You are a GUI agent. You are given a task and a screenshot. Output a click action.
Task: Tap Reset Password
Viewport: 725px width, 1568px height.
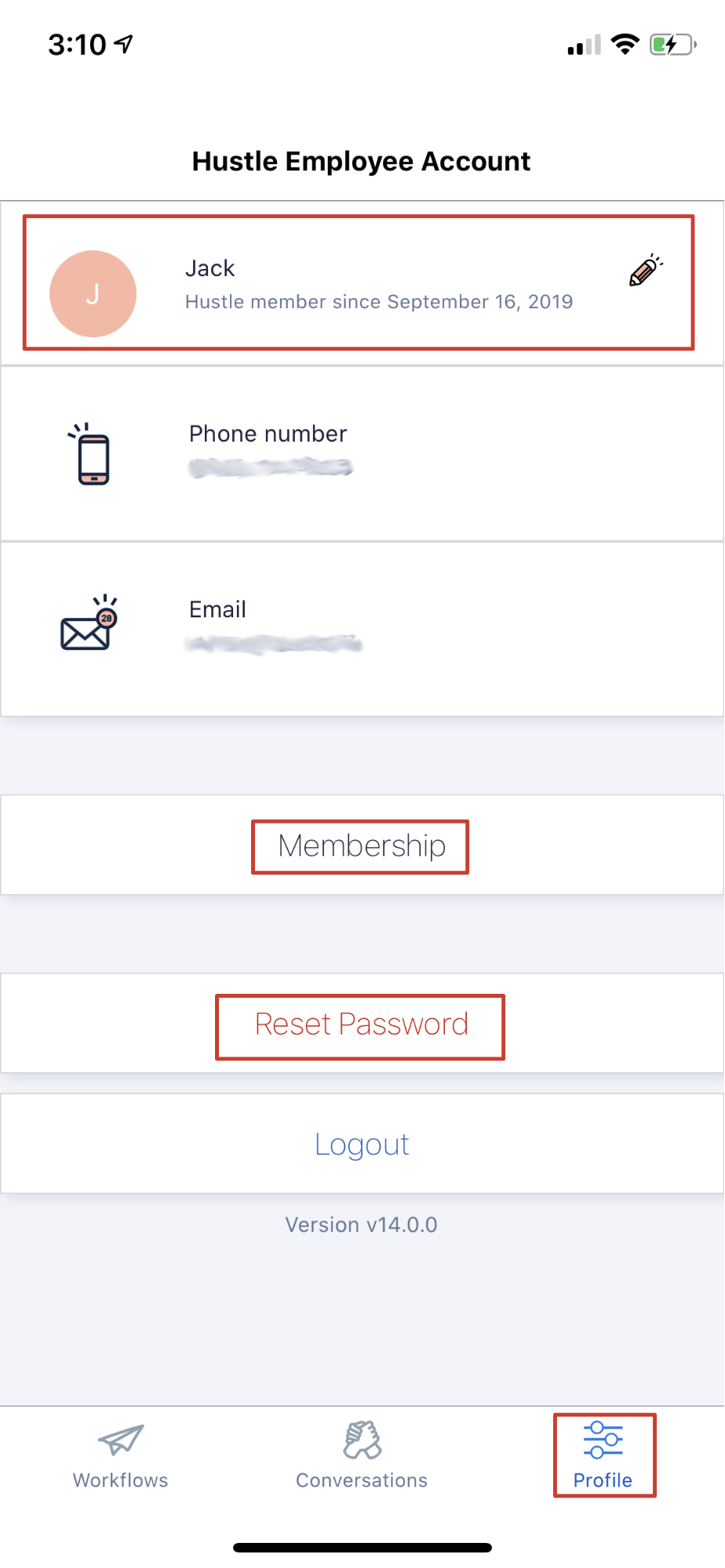pos(362,1024)
